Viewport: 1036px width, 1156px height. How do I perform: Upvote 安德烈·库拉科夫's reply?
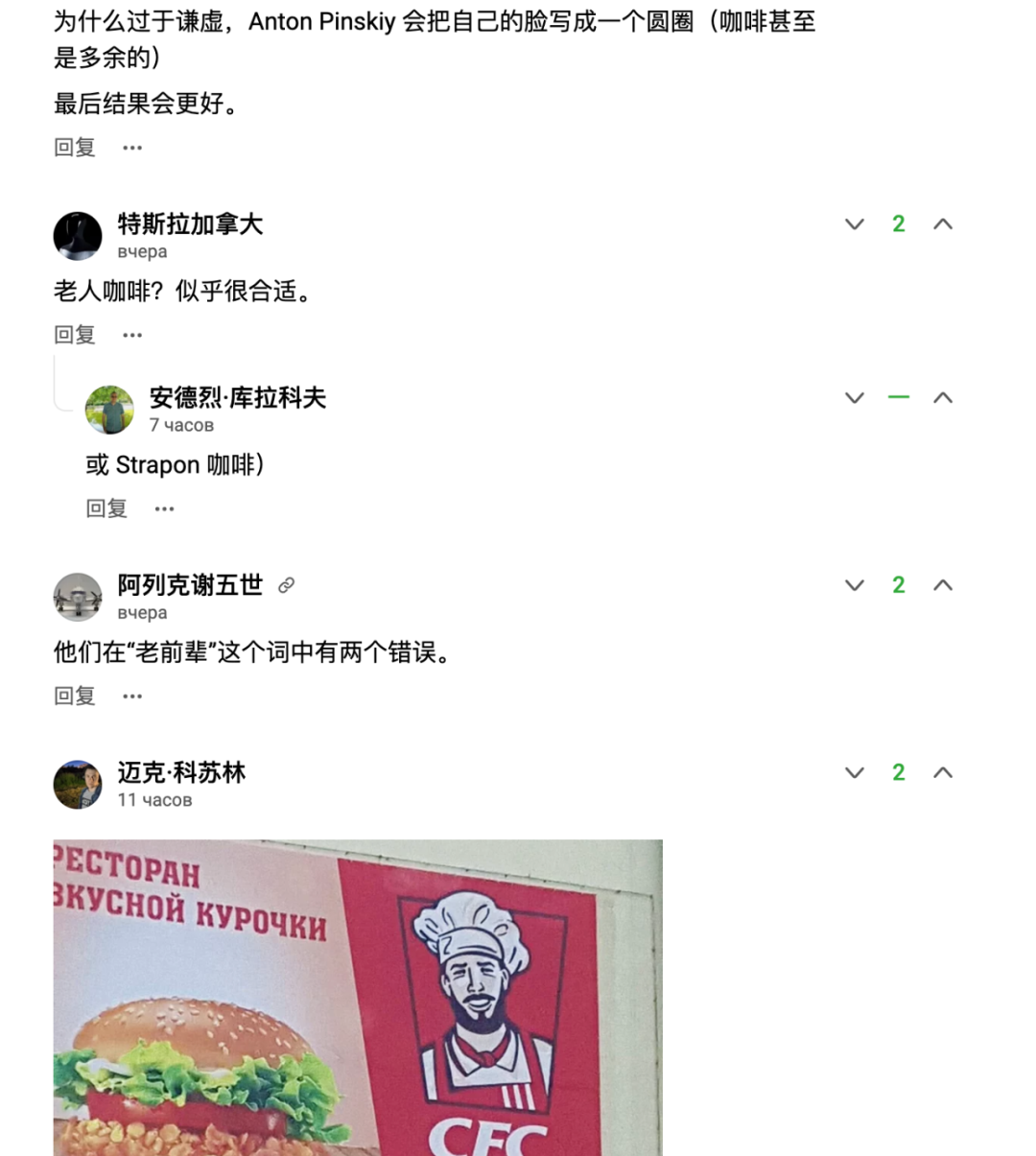tap(943, 398)
